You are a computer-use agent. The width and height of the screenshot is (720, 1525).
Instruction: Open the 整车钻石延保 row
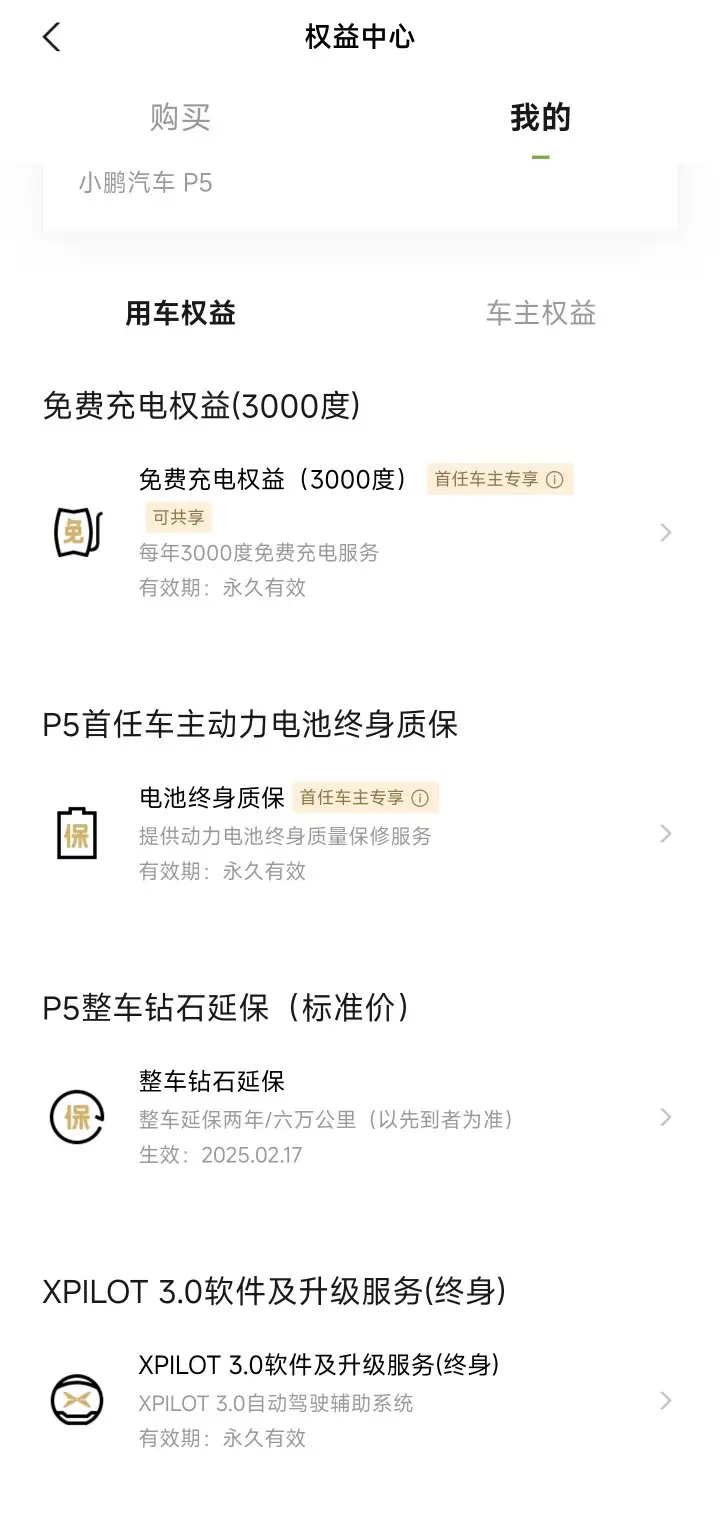[x=360, y=1117]
